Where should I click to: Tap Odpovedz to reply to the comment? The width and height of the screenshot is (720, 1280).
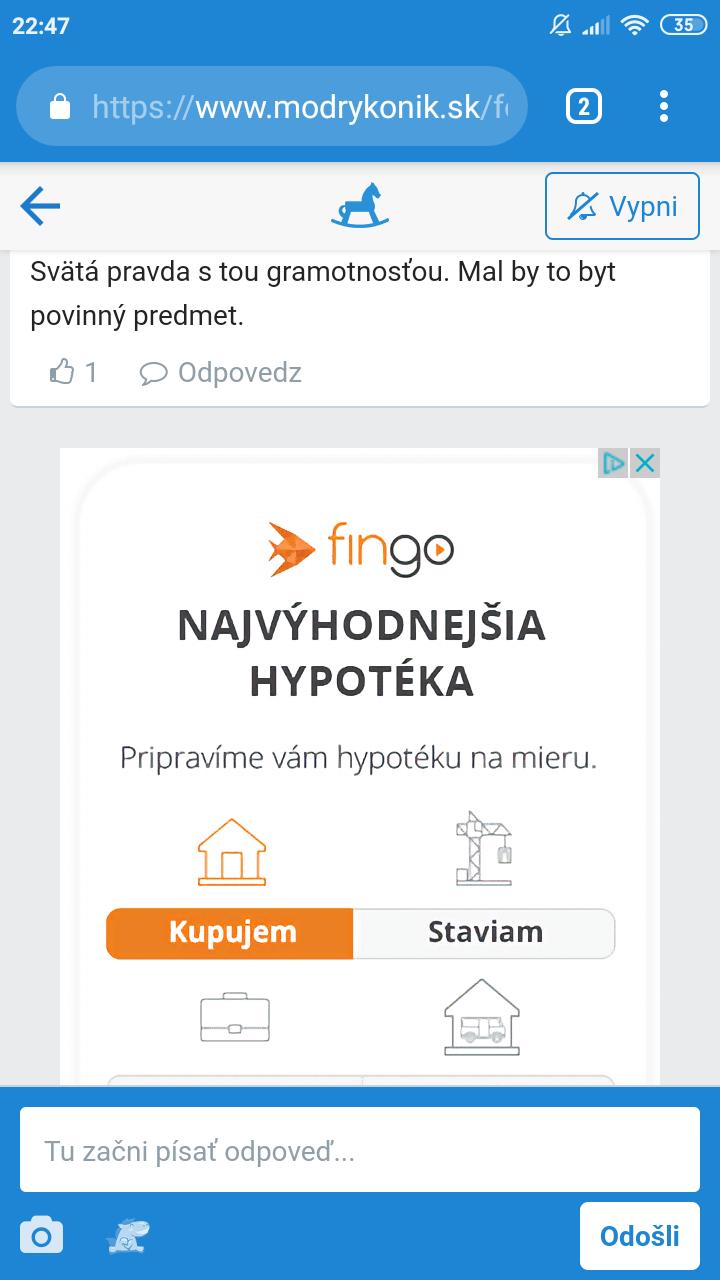point(221,373)
